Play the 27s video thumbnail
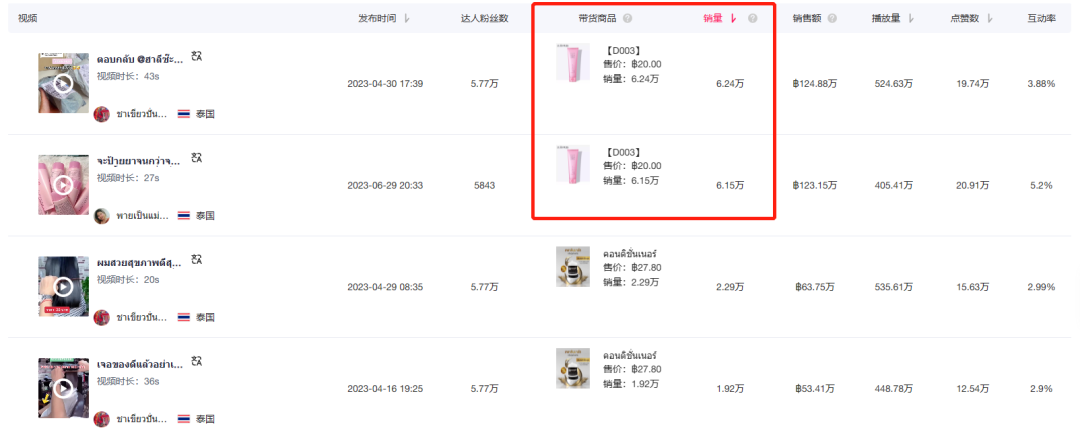 [63, 185]
